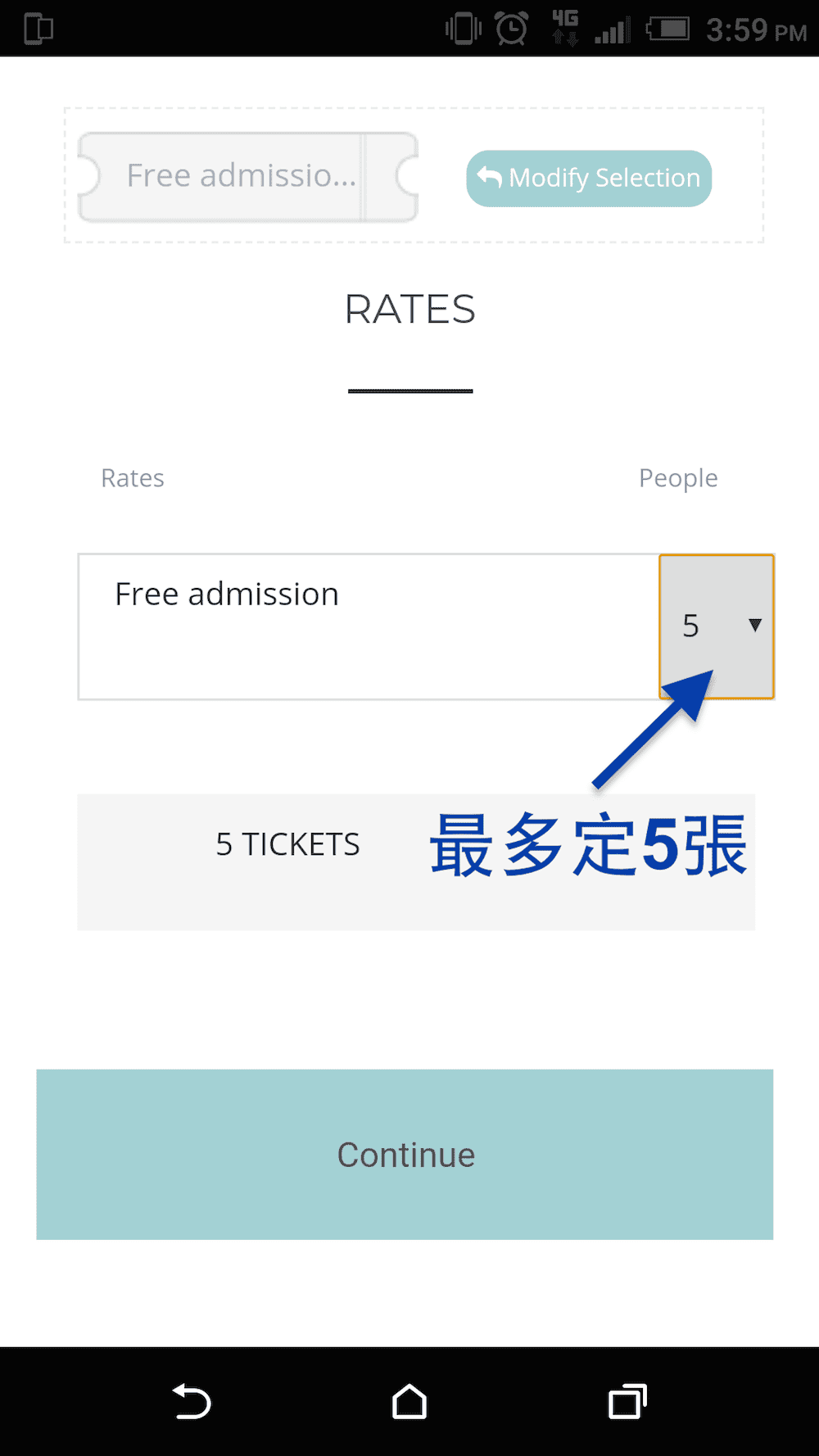The width and height of the screenshot is (819, 1456).
Task: Tap the return arrow on Modify Selection
Action: [x=488, y=177]
